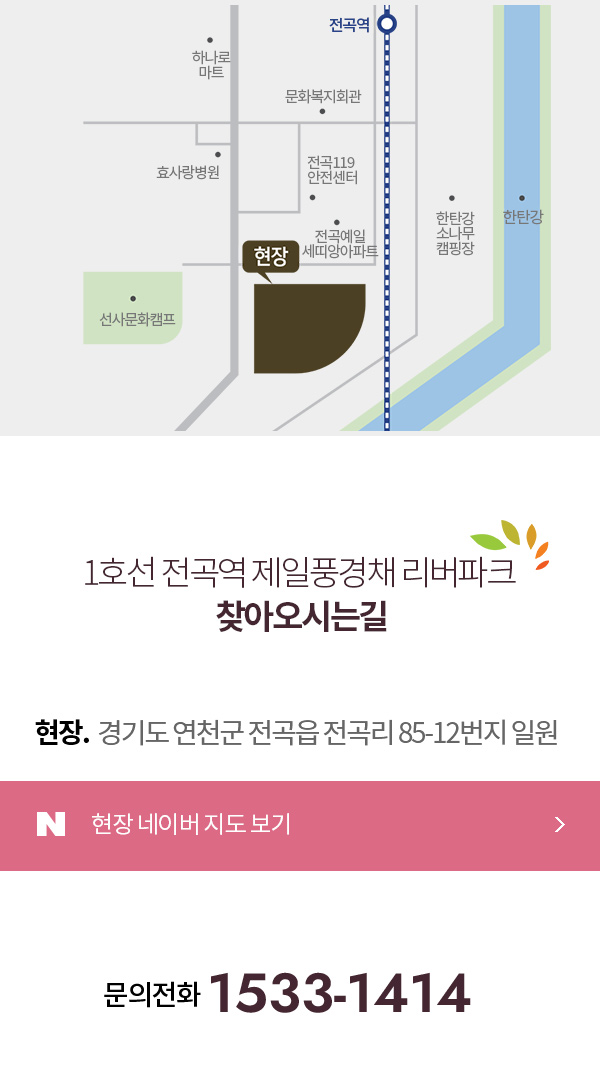The width and height of the screenshot is (600, 1088).
Task: Open the site's Naver map view
Action: pyautogui.click(x=300, y=825)
